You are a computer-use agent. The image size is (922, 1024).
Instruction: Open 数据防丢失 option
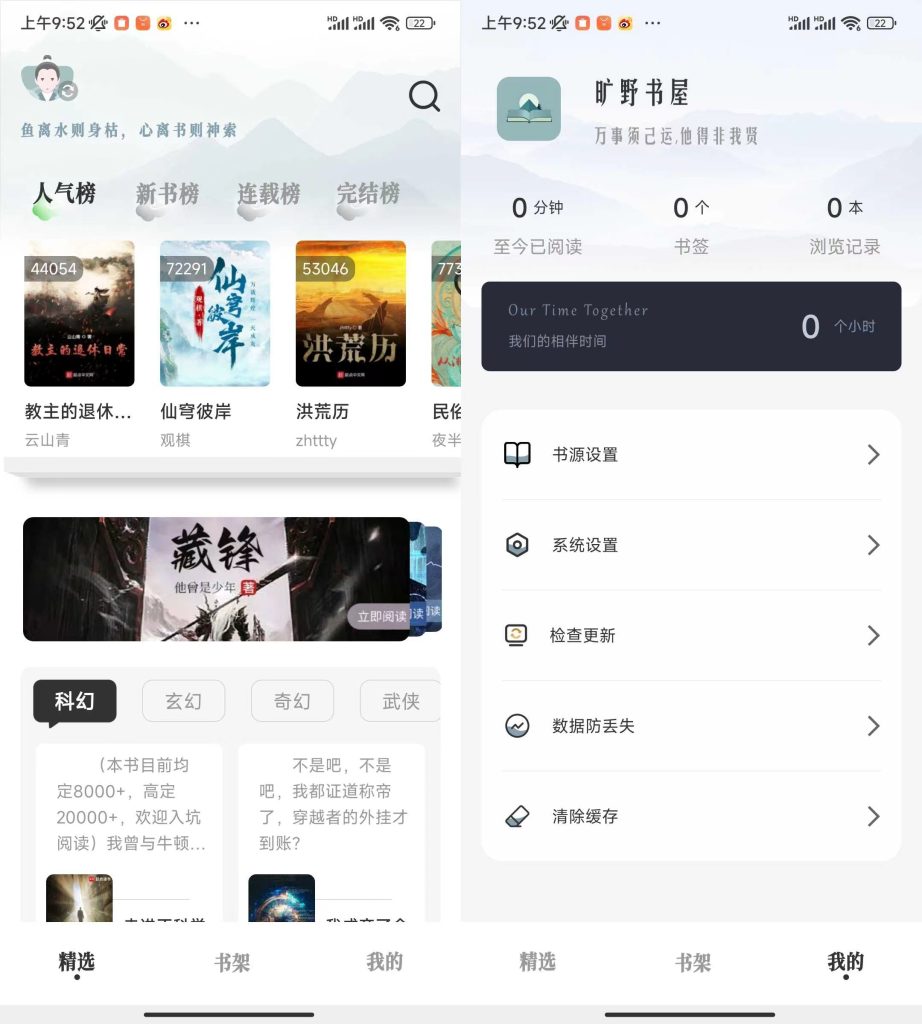click(691, 726)
